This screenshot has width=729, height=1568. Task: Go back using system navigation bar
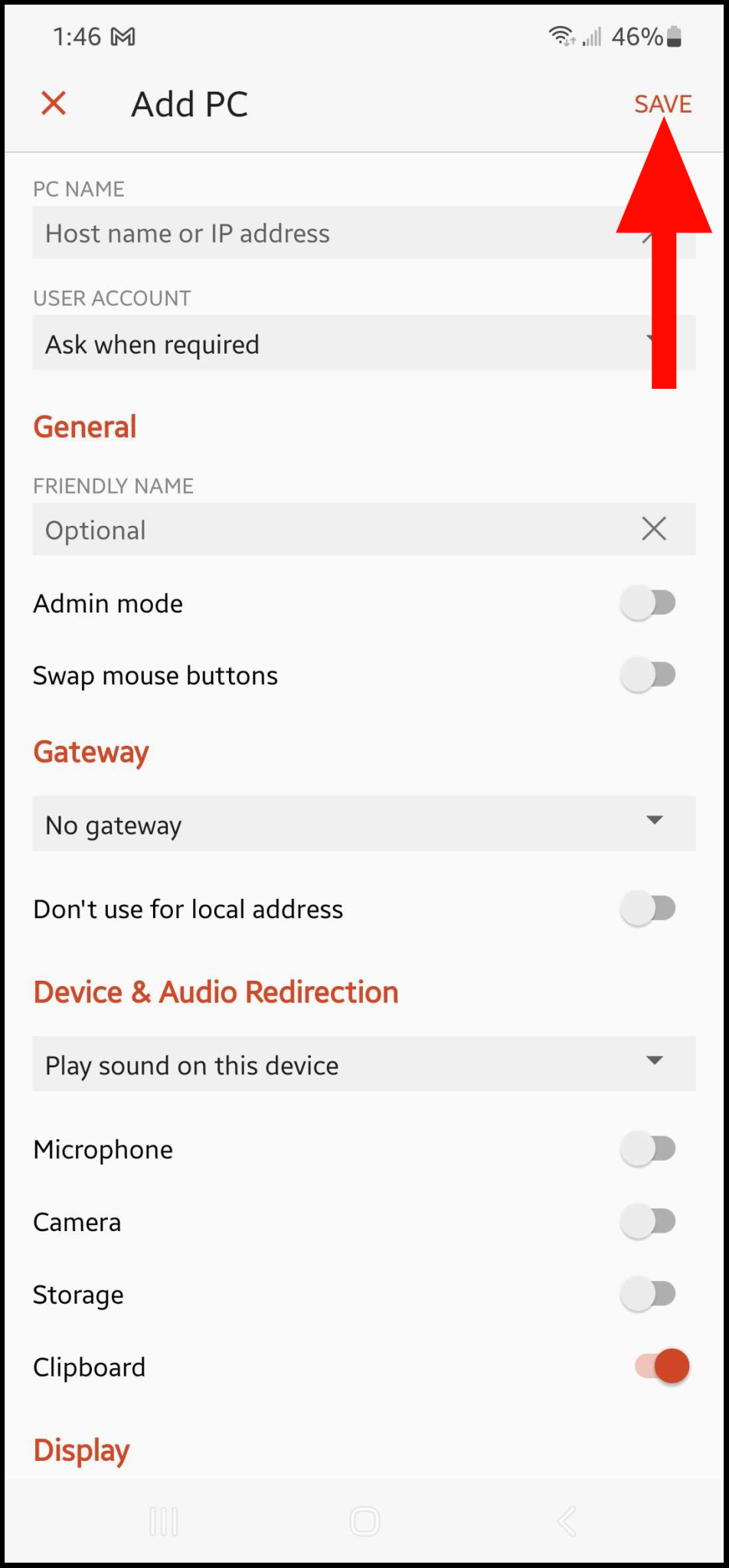coord(567,1521)
